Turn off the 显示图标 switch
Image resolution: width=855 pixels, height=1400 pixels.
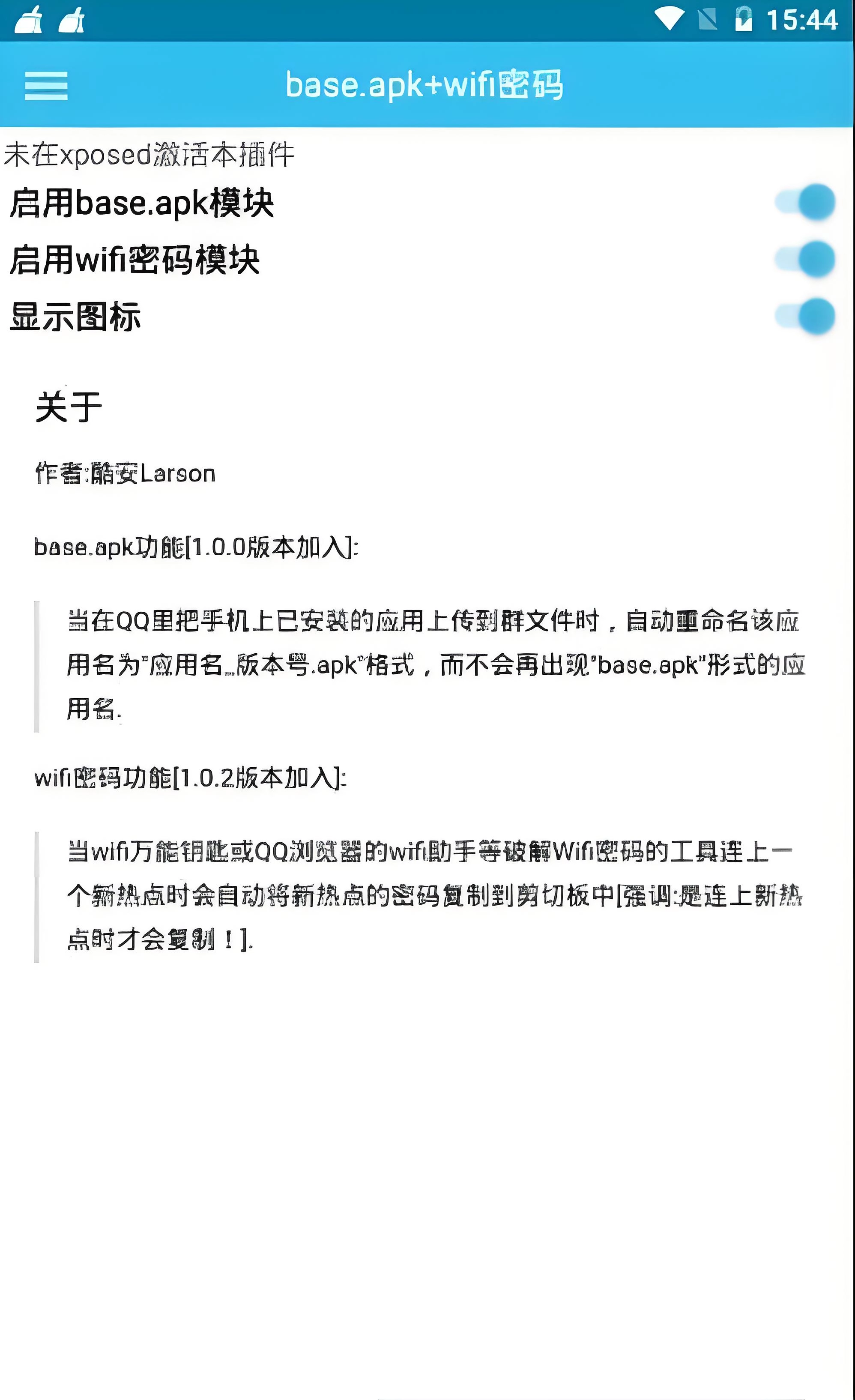click(805, 316)
